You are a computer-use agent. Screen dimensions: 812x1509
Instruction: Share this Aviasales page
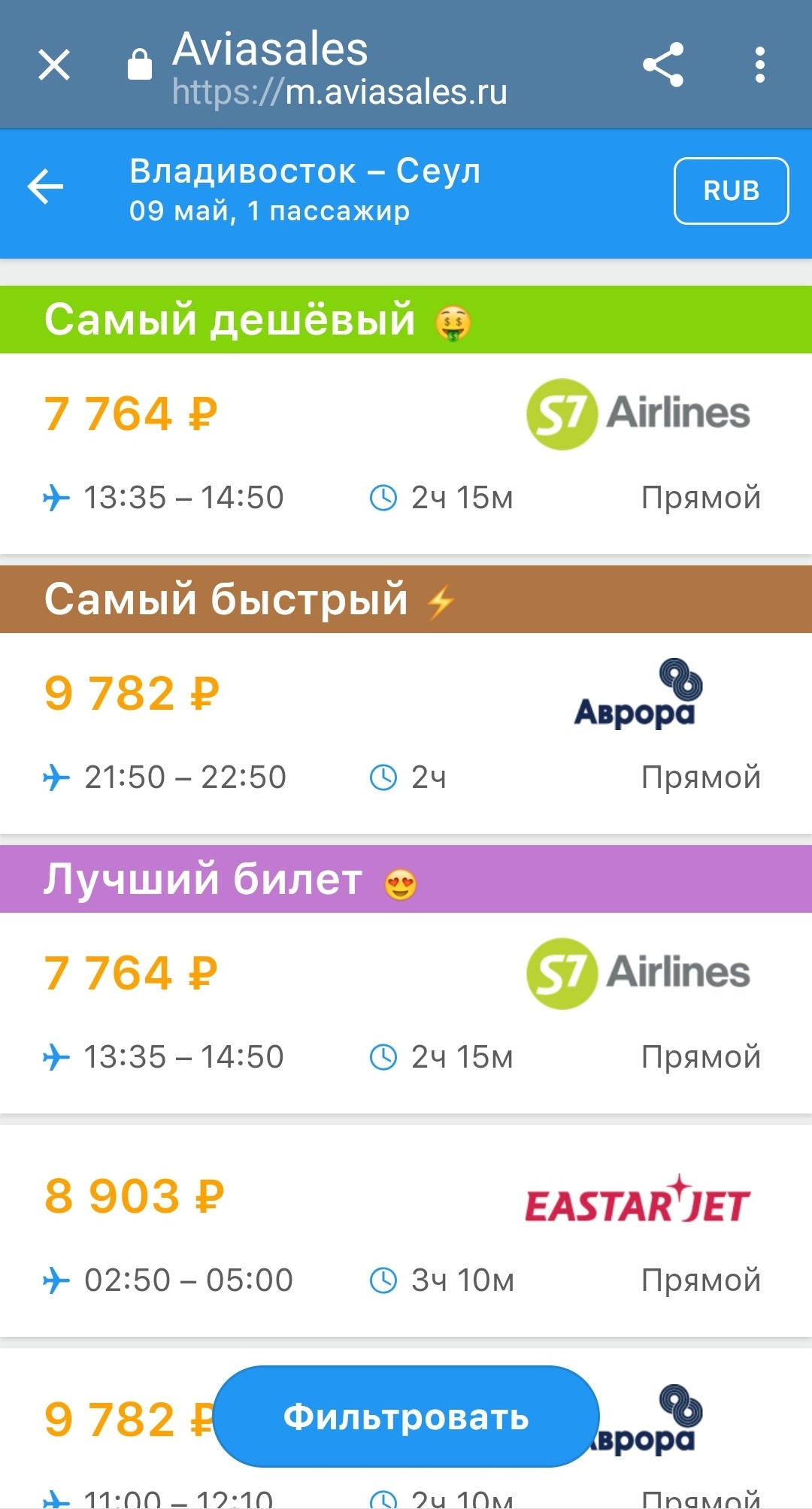tap(663, 65)
